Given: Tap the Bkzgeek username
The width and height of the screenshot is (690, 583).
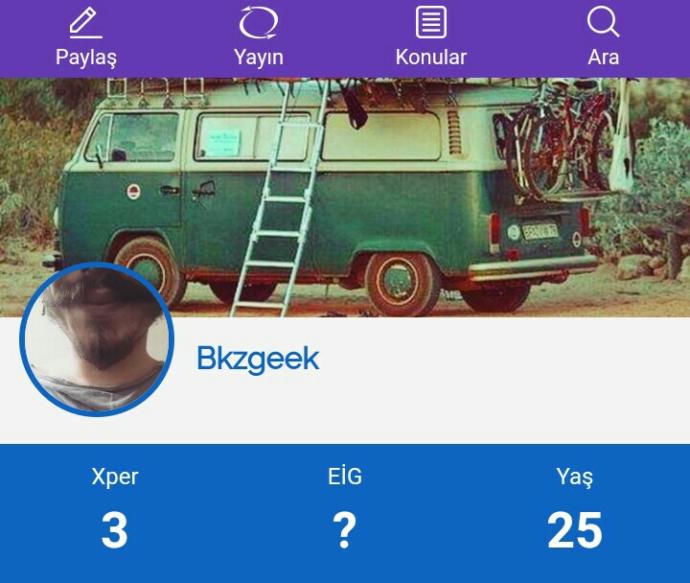Looking at the screenshot, I should tap(258, 358).
